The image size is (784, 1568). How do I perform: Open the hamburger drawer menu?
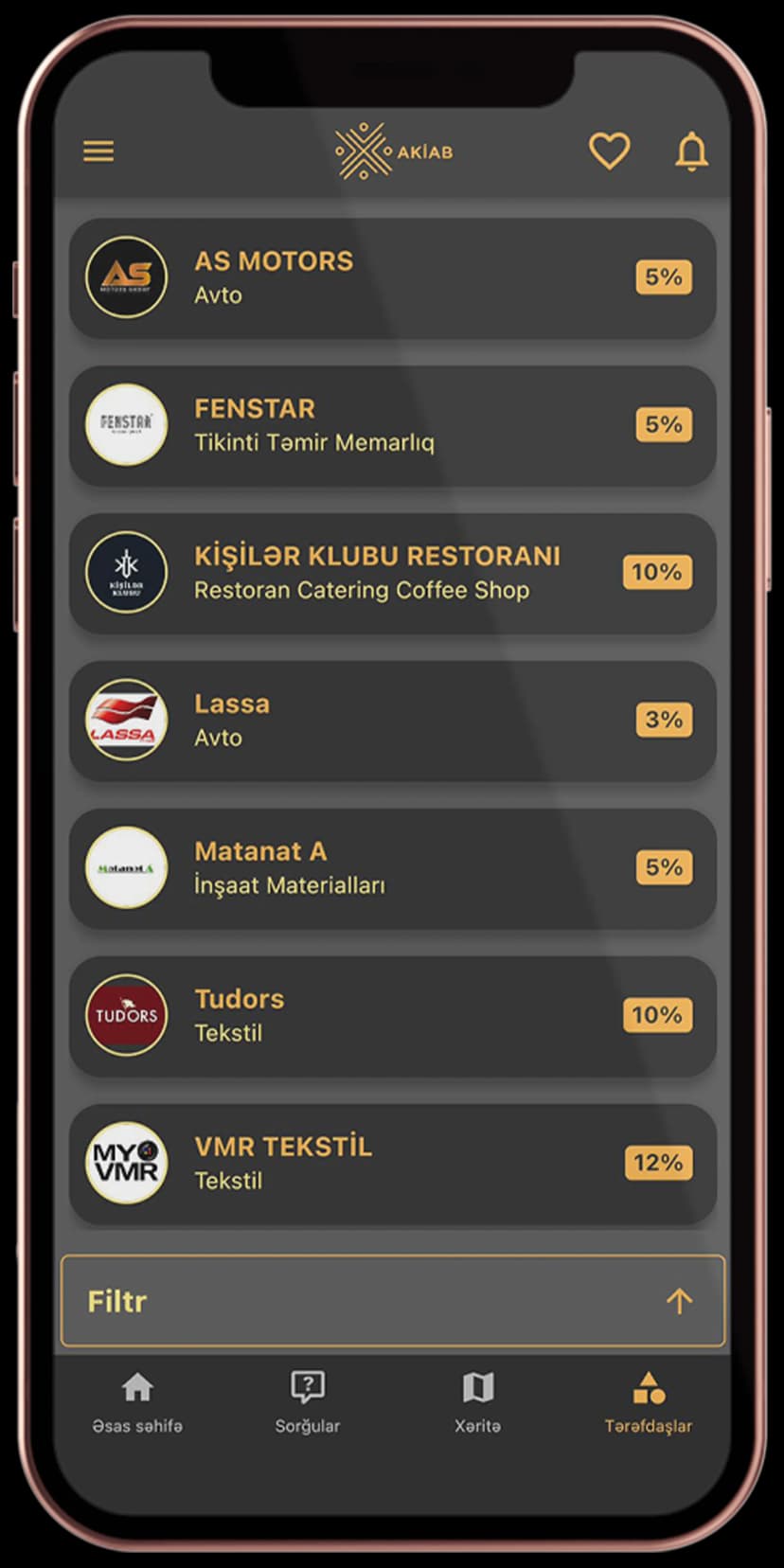pyautogui.click(x=98, y=151)
